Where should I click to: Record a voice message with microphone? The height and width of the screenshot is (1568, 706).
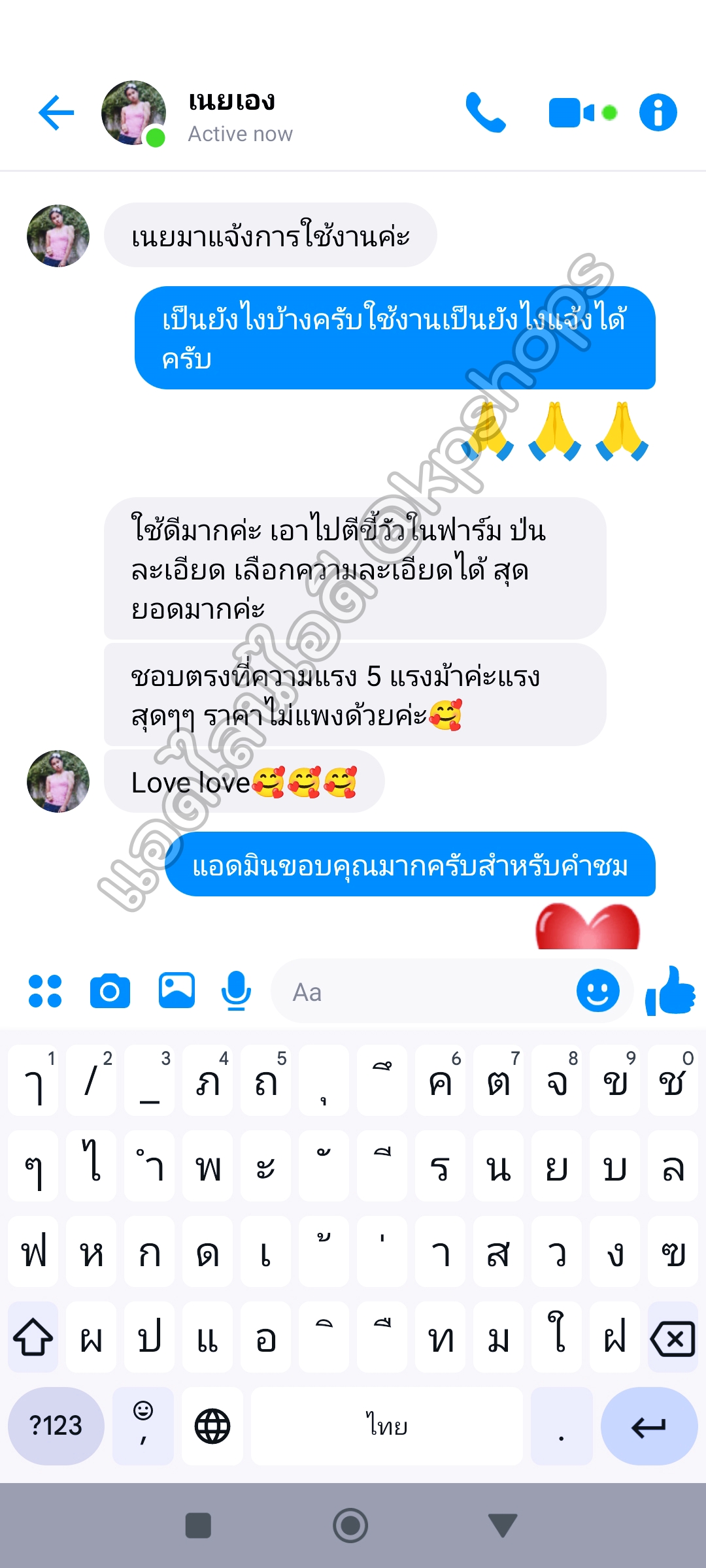pos(236,991)
